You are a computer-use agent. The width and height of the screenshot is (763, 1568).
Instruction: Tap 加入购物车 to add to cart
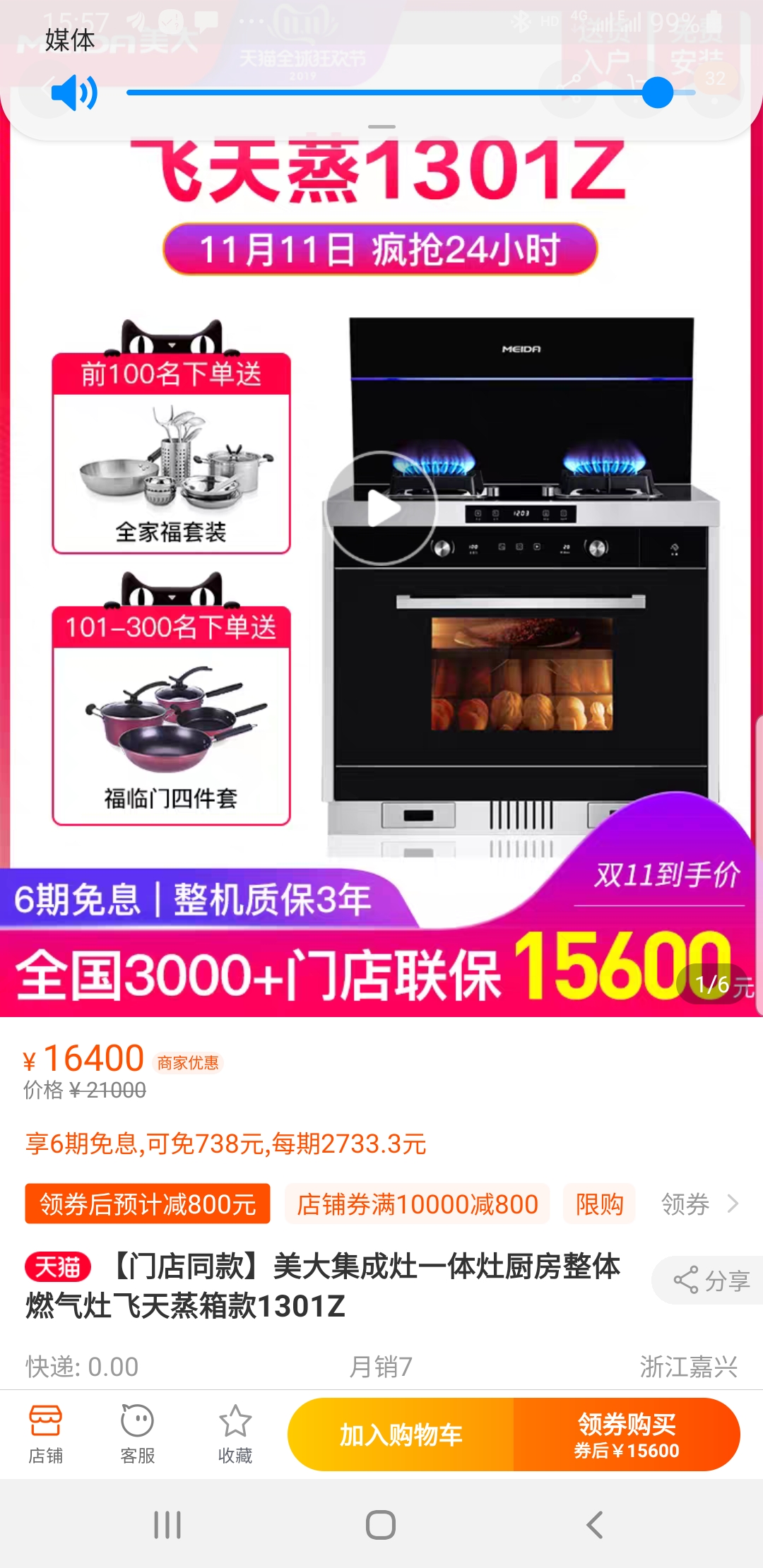pos(401,1435)
